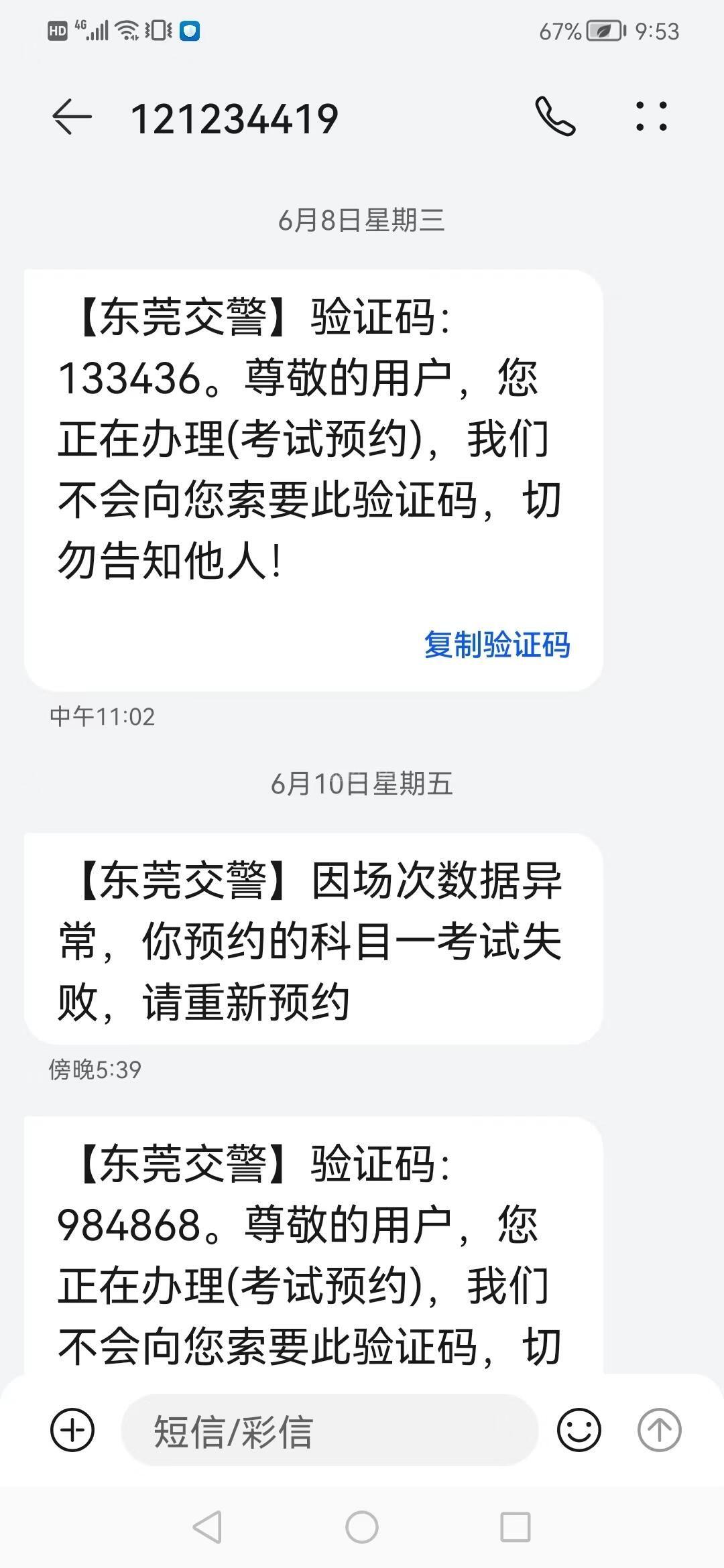This screenshot has width=724, height=1568.
Task: Call the number 121234419
Action: [555, 117]
